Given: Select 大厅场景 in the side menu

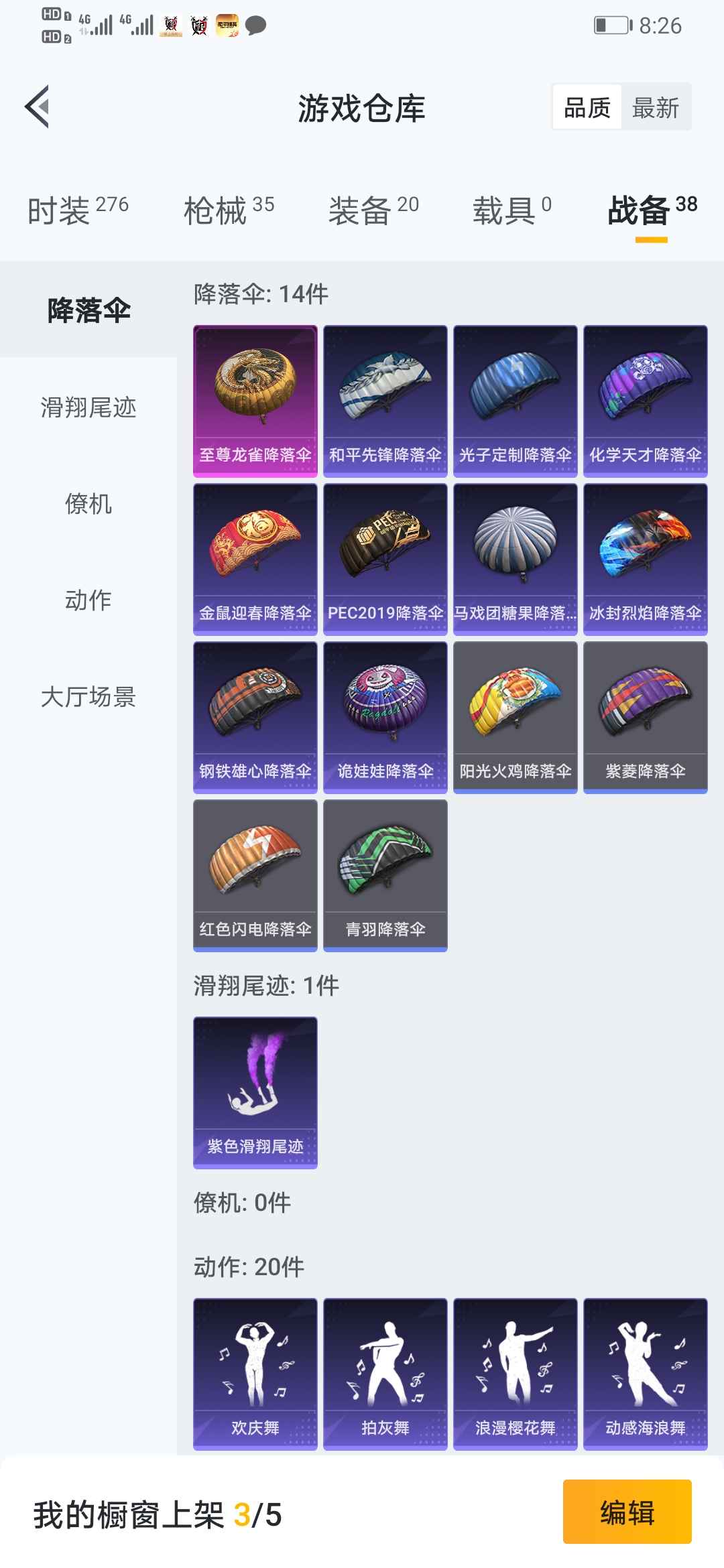Looking at the screenshot, I should 88,696.
